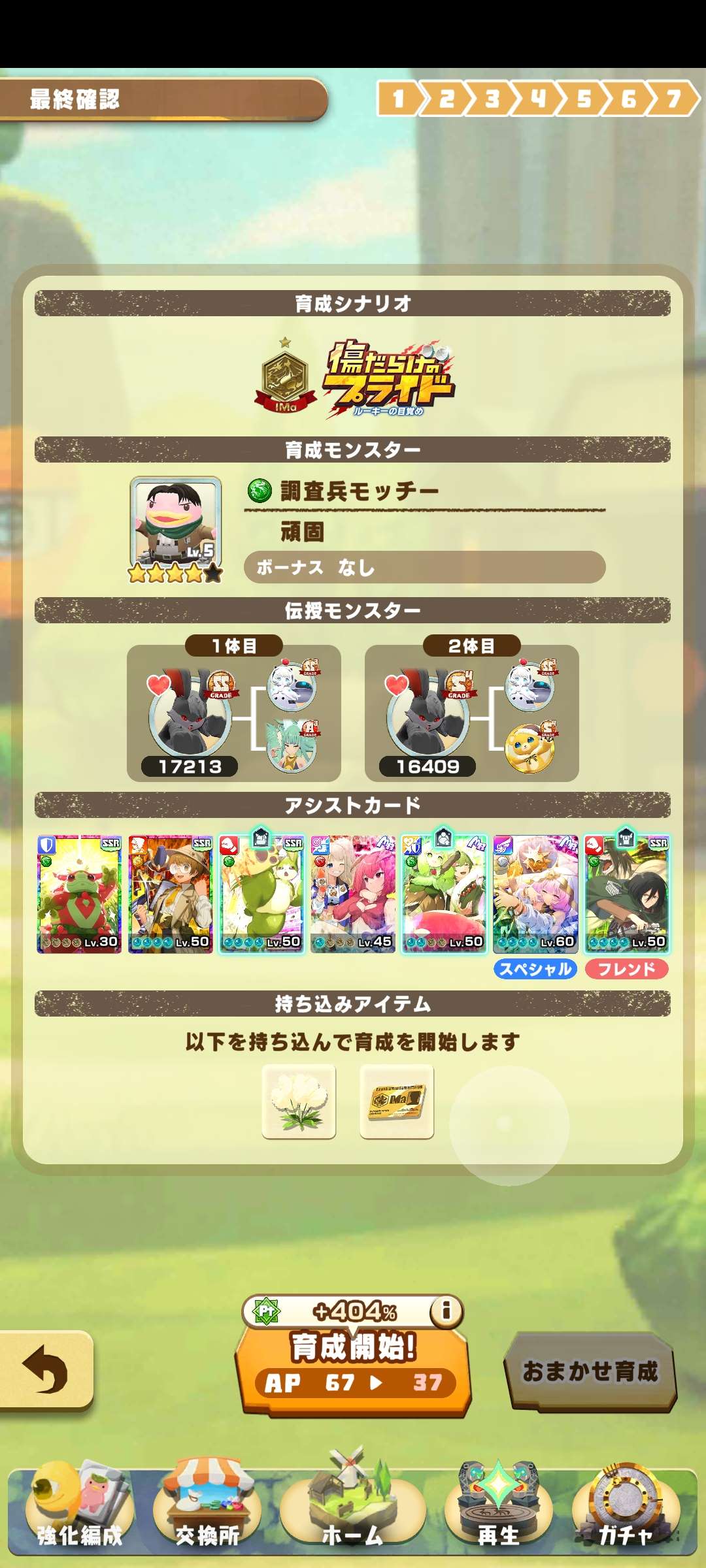The height and width of the screenshot is (1568, 706).
Task: Open the Lv.60 スペシャル assist card
Action: (535, 893)
